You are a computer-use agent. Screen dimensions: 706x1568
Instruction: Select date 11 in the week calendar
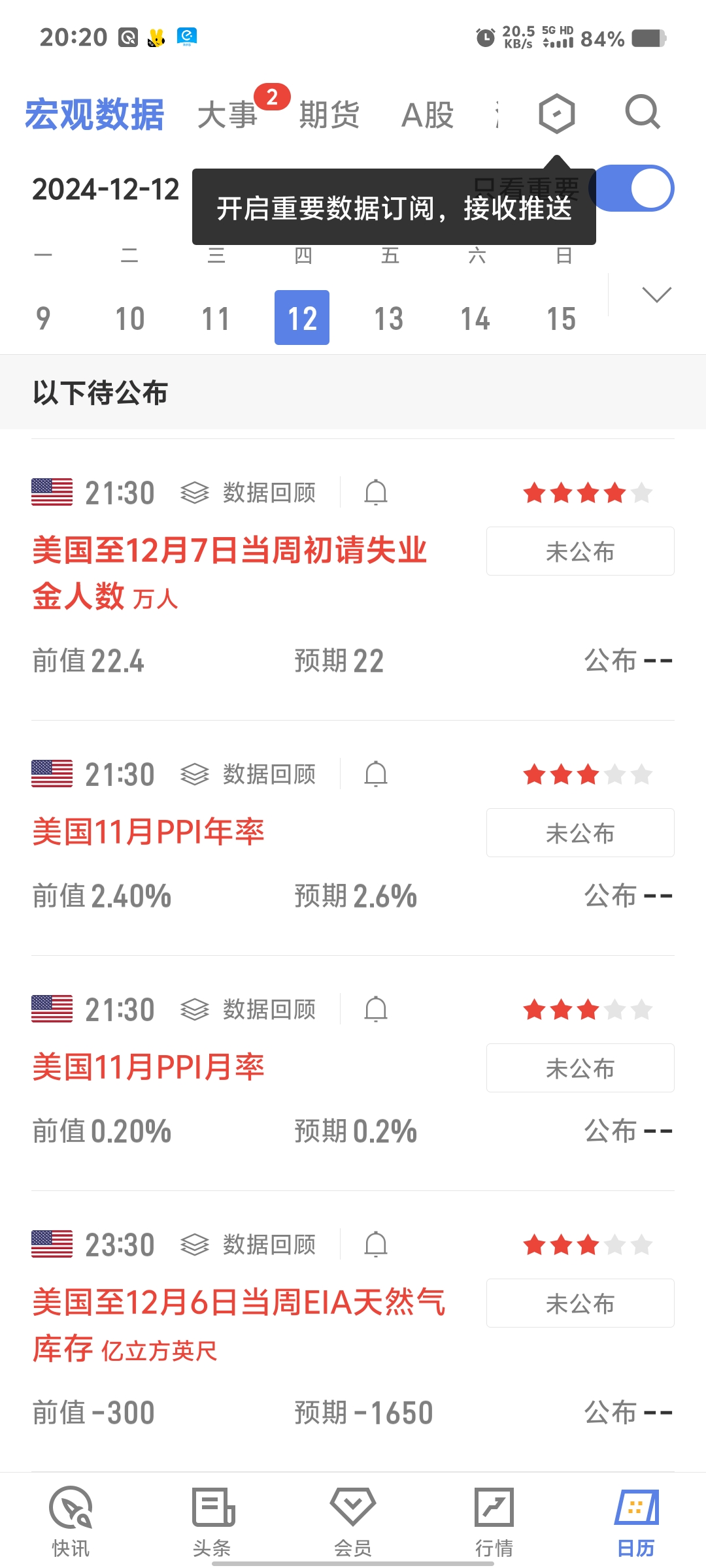click(x=216, y=319)
